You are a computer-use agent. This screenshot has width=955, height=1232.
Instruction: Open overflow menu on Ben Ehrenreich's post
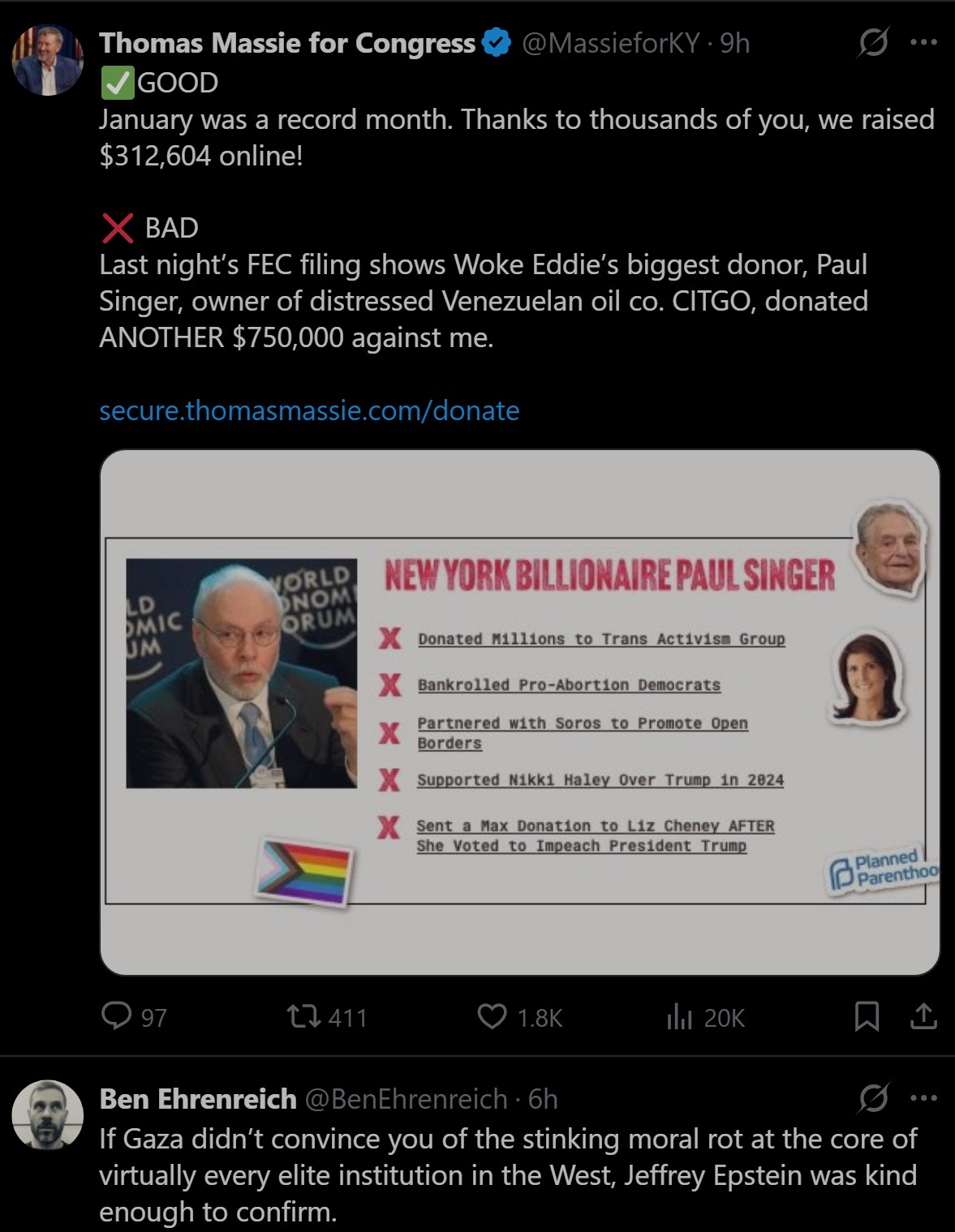point(923,1098)
